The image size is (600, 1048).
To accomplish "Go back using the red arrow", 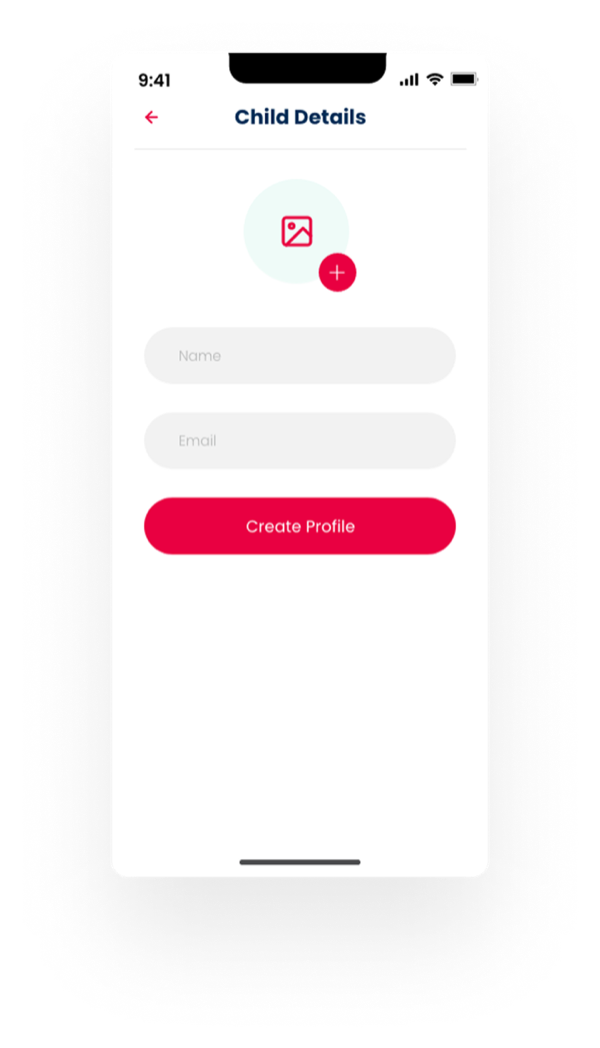I will click(x=152, y=118).
